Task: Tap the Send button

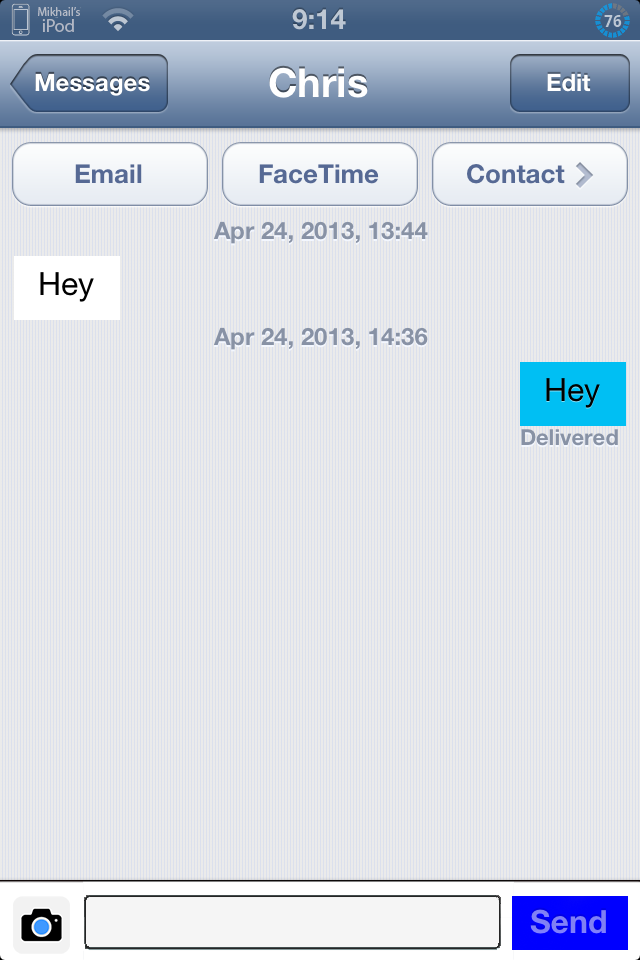Action: [x=569, y=922]
